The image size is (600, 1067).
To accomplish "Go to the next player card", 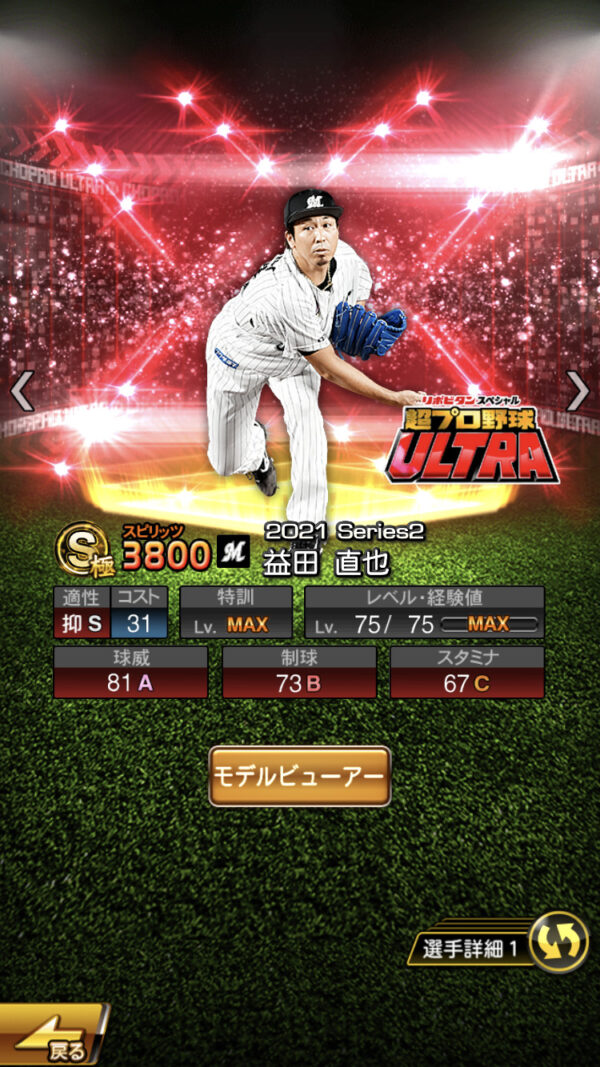I will 577,391.
